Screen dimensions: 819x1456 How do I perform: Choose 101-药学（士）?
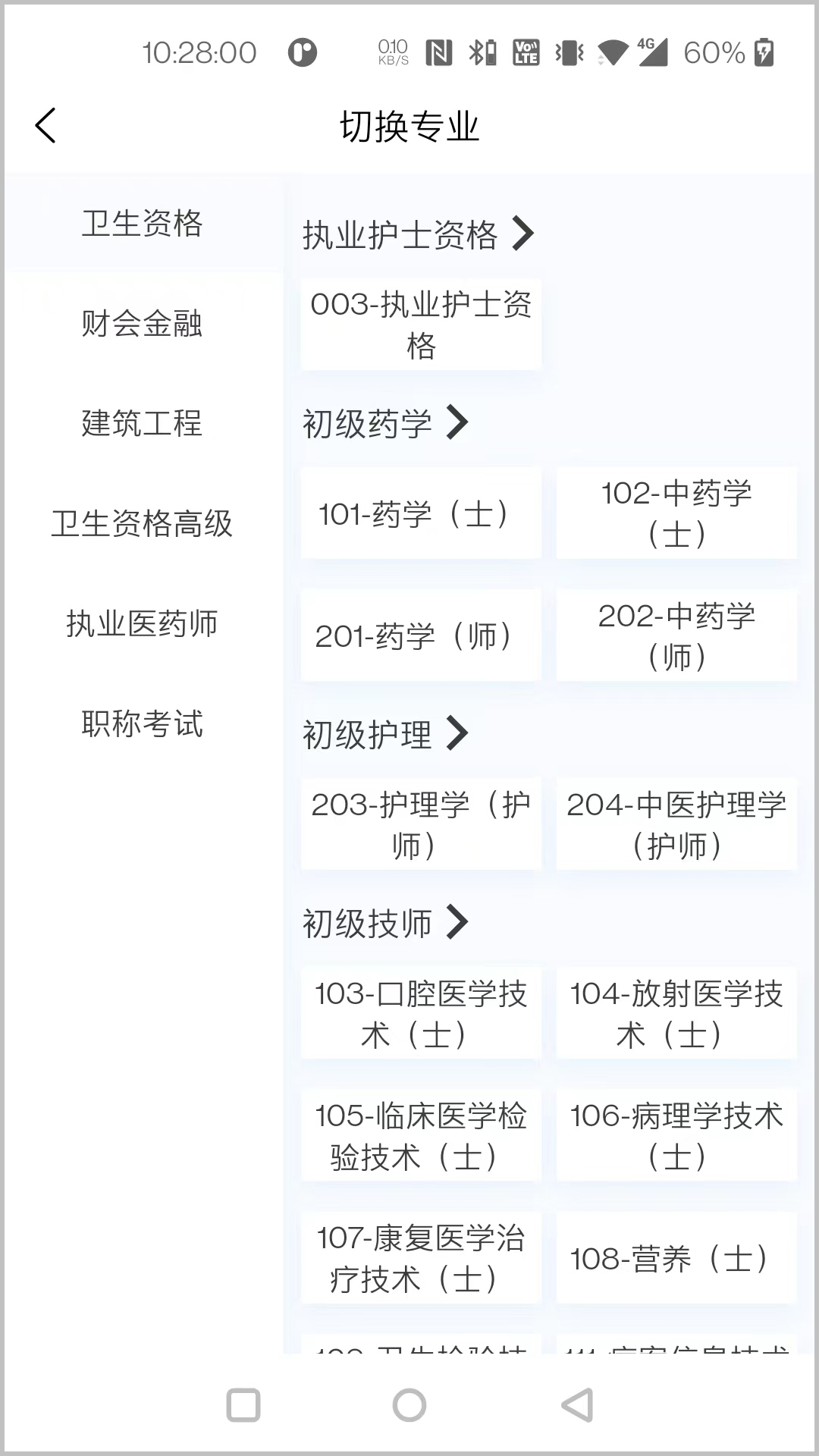(x=420, y=513)
